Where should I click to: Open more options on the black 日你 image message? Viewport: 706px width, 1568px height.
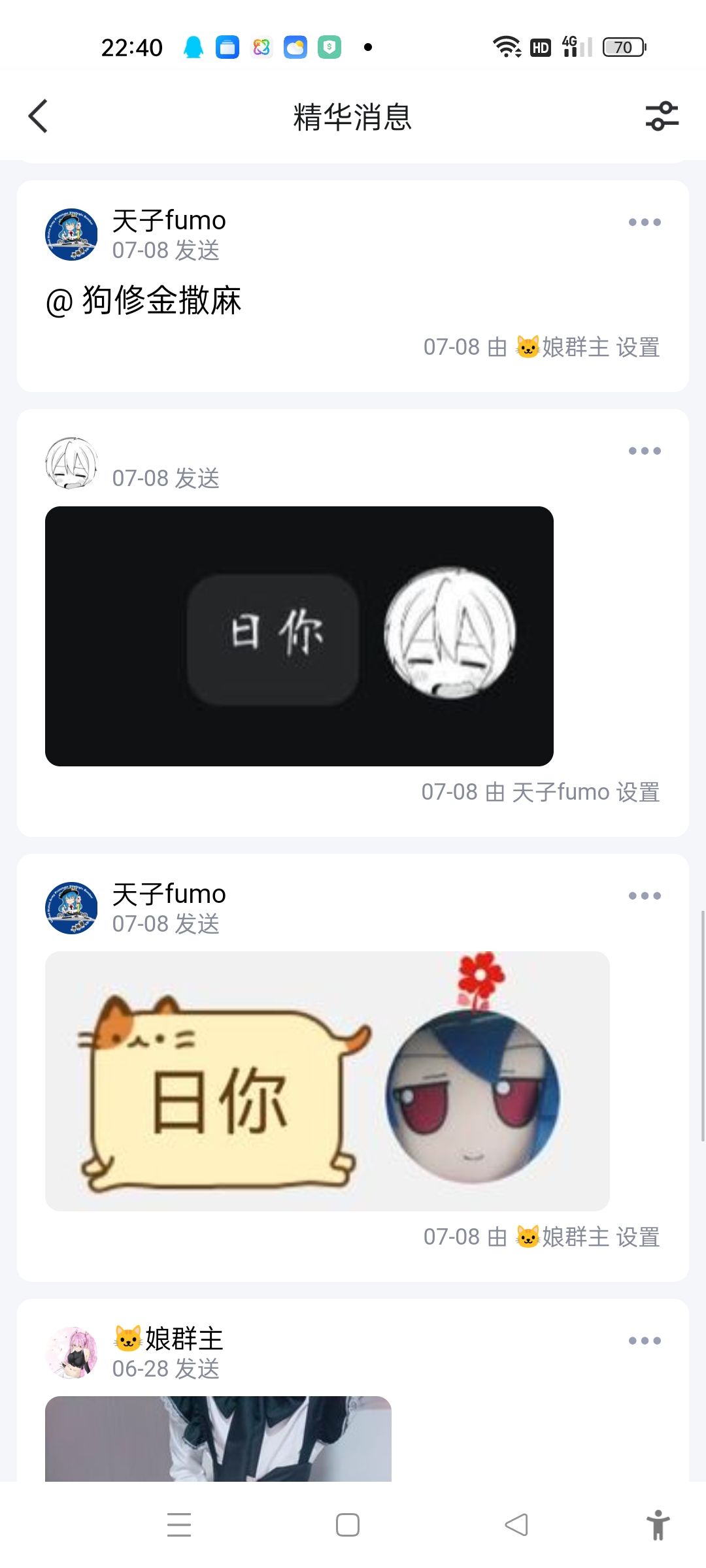[x=645, y=451]
